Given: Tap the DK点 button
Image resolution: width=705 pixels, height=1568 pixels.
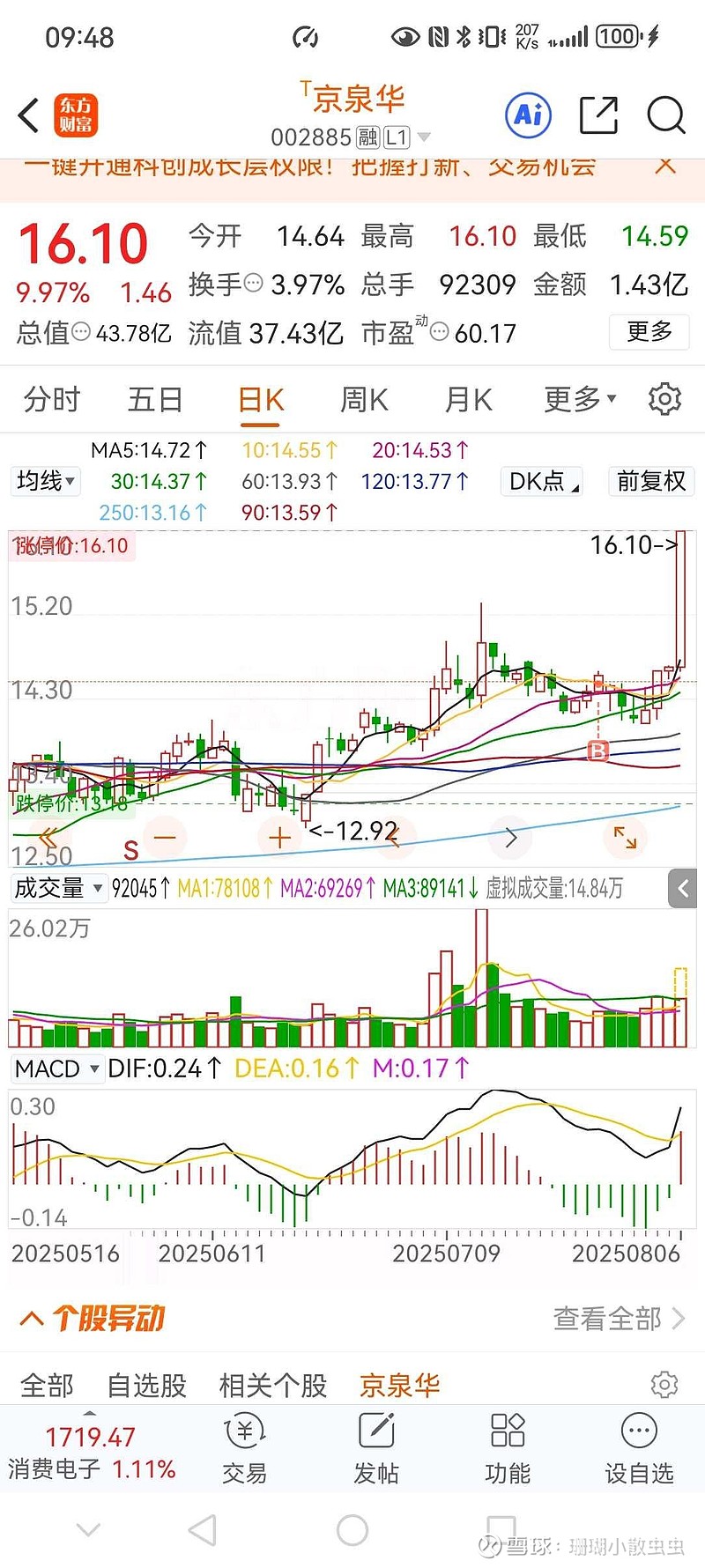Looking at the screenshot, I should (x=542, y=481).
